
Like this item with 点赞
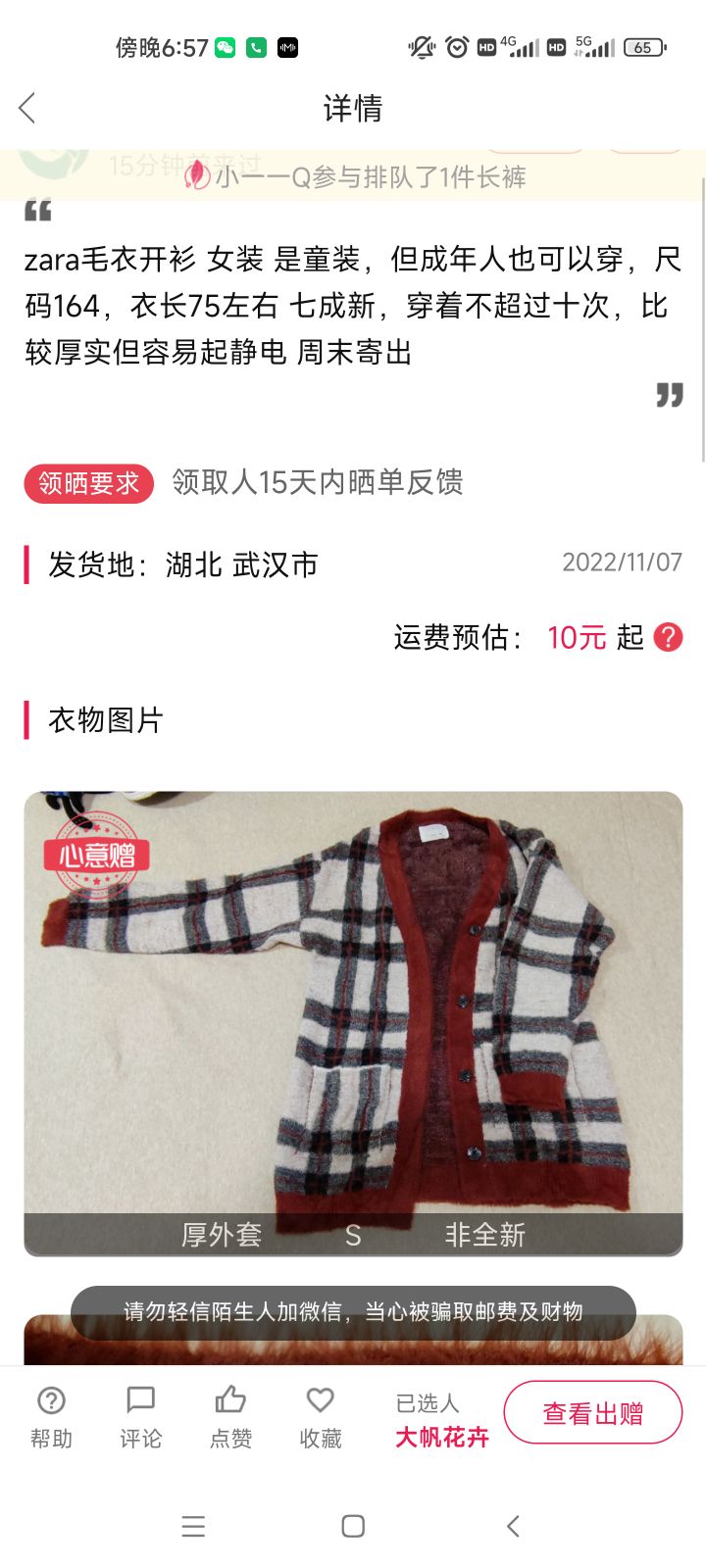click(230, 1417)
